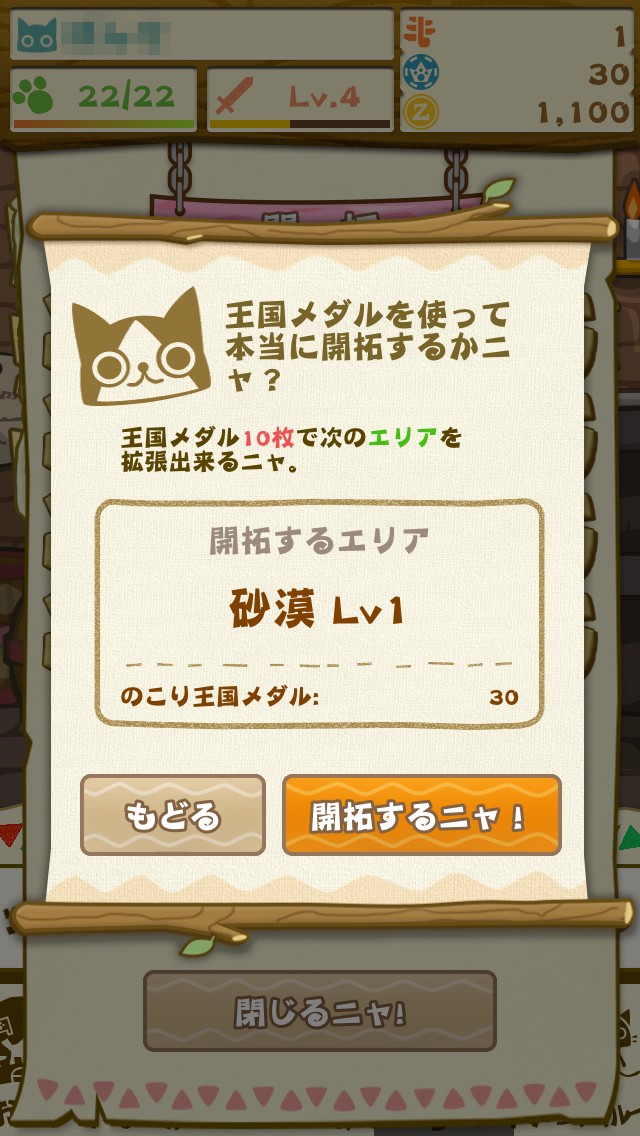Confirm with the 開拓するニャ！ button
640x1136 pixels.
(421, 815)
